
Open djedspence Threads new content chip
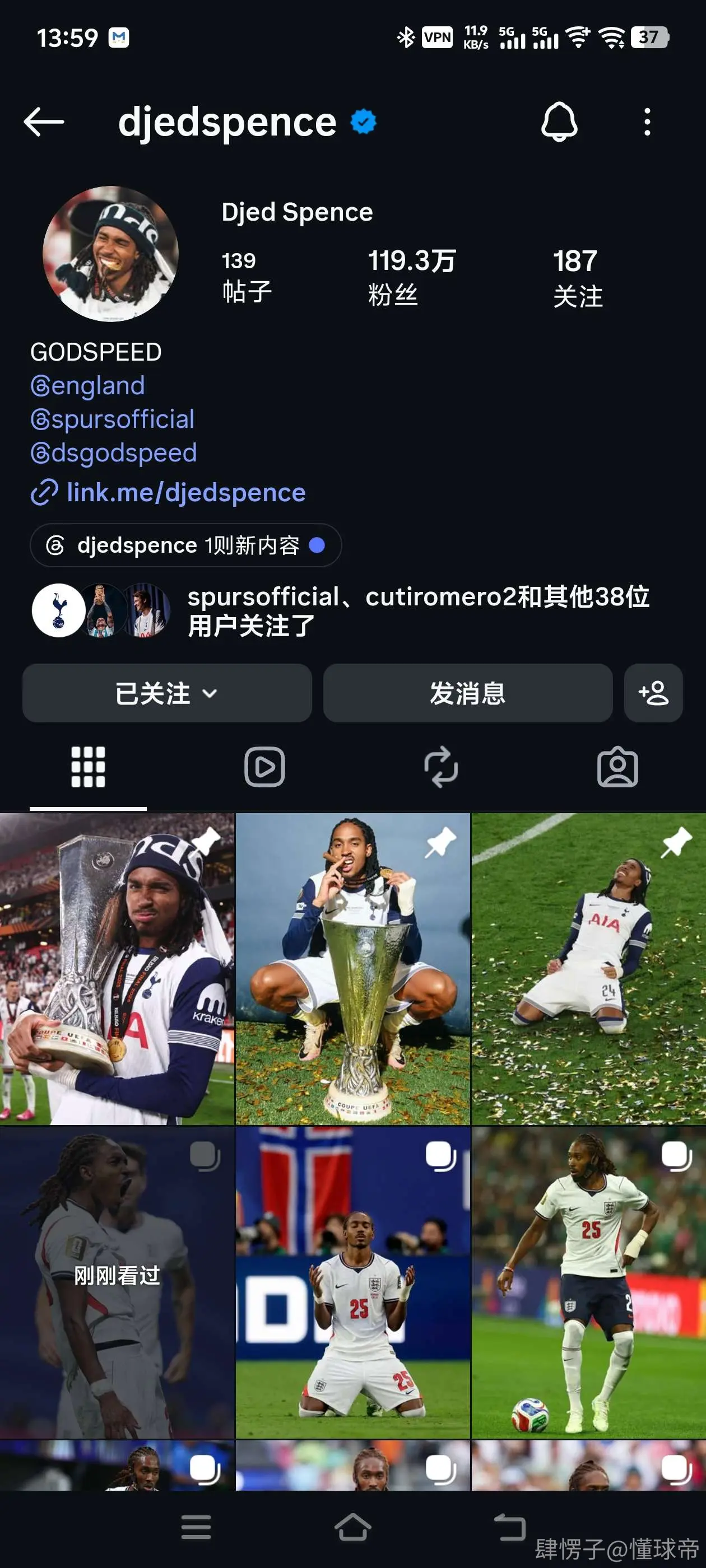(x=186, y=545)
